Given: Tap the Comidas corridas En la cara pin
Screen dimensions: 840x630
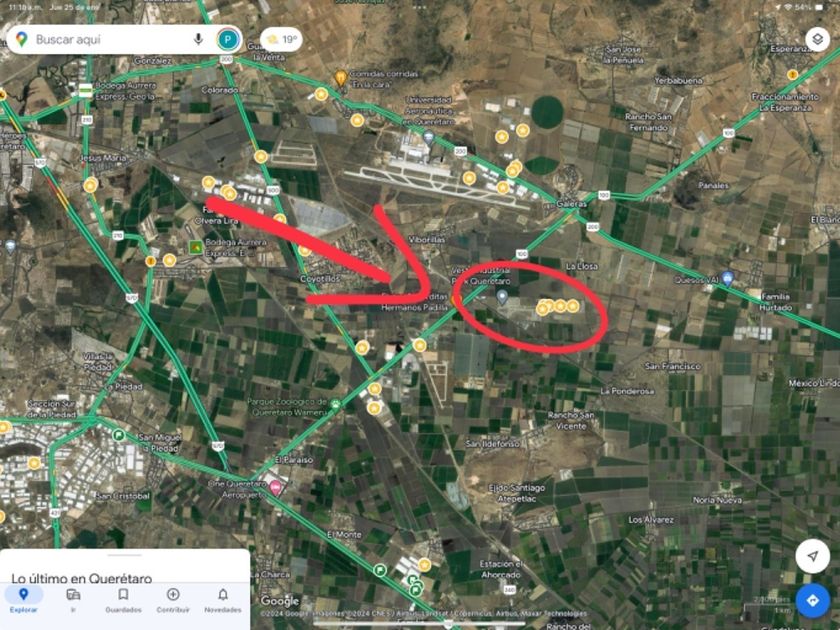Looking at the screenshot, I should click(341, 76).
